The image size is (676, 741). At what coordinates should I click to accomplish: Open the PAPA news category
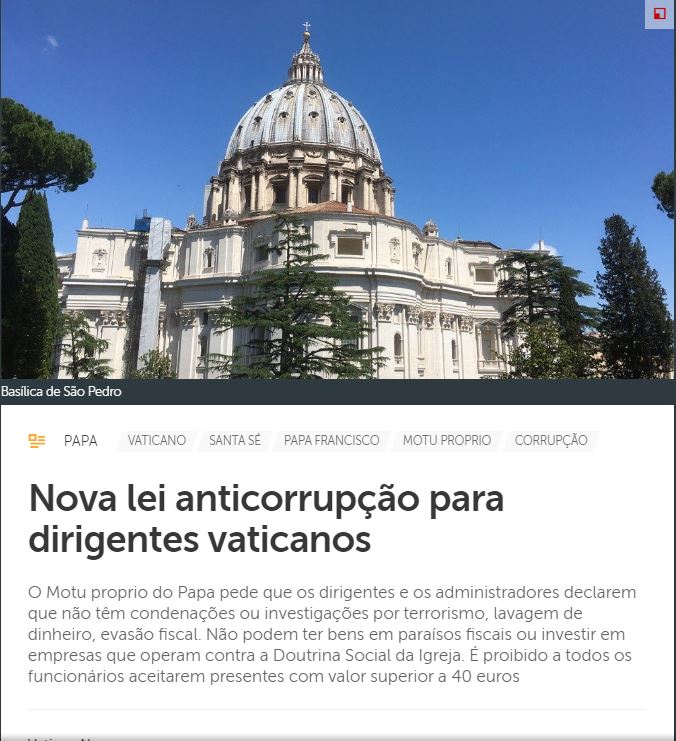(80, 440)
